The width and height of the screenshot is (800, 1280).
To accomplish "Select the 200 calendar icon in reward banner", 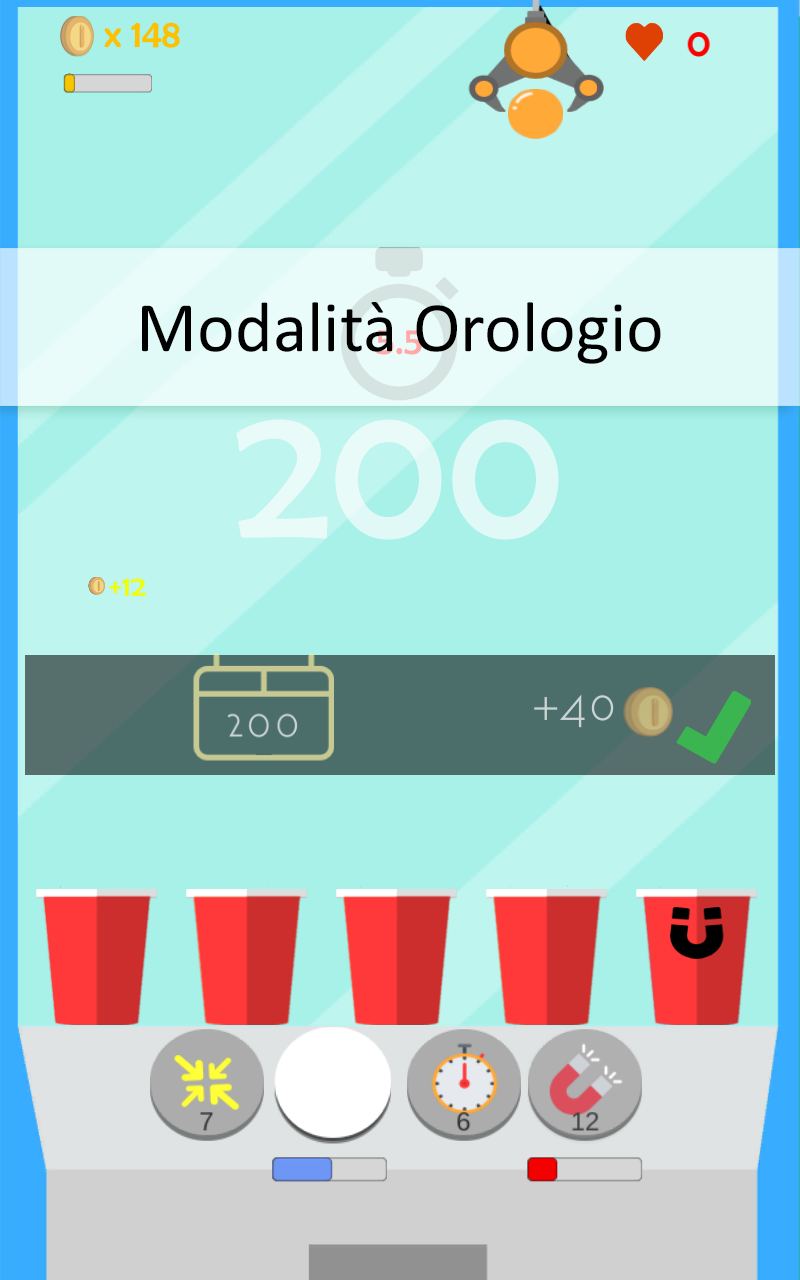I will click(x=262, y=712).
